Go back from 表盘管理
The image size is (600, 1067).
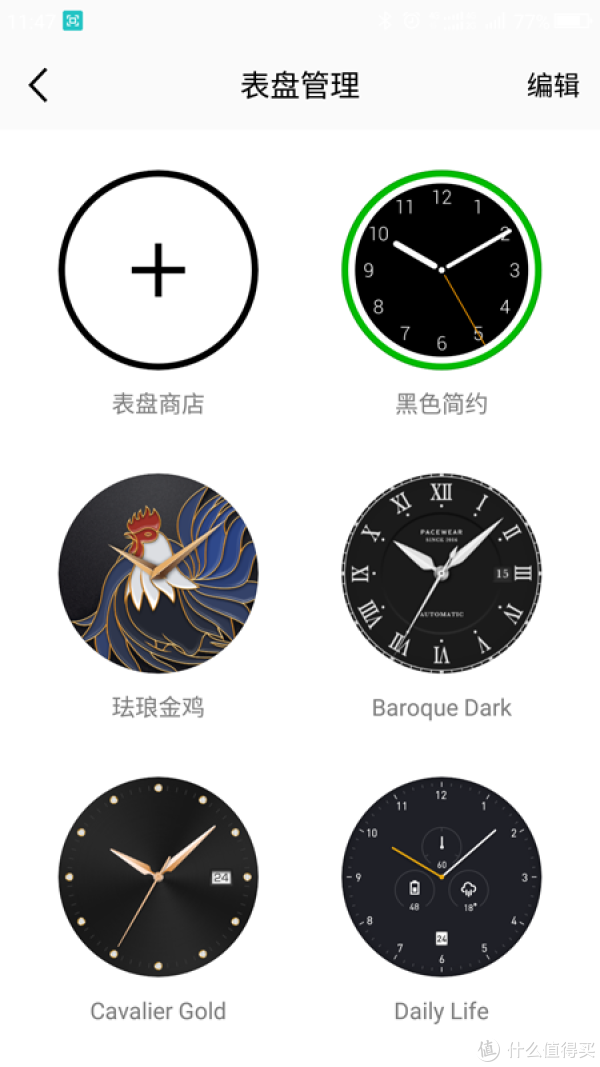pos(38,86)
